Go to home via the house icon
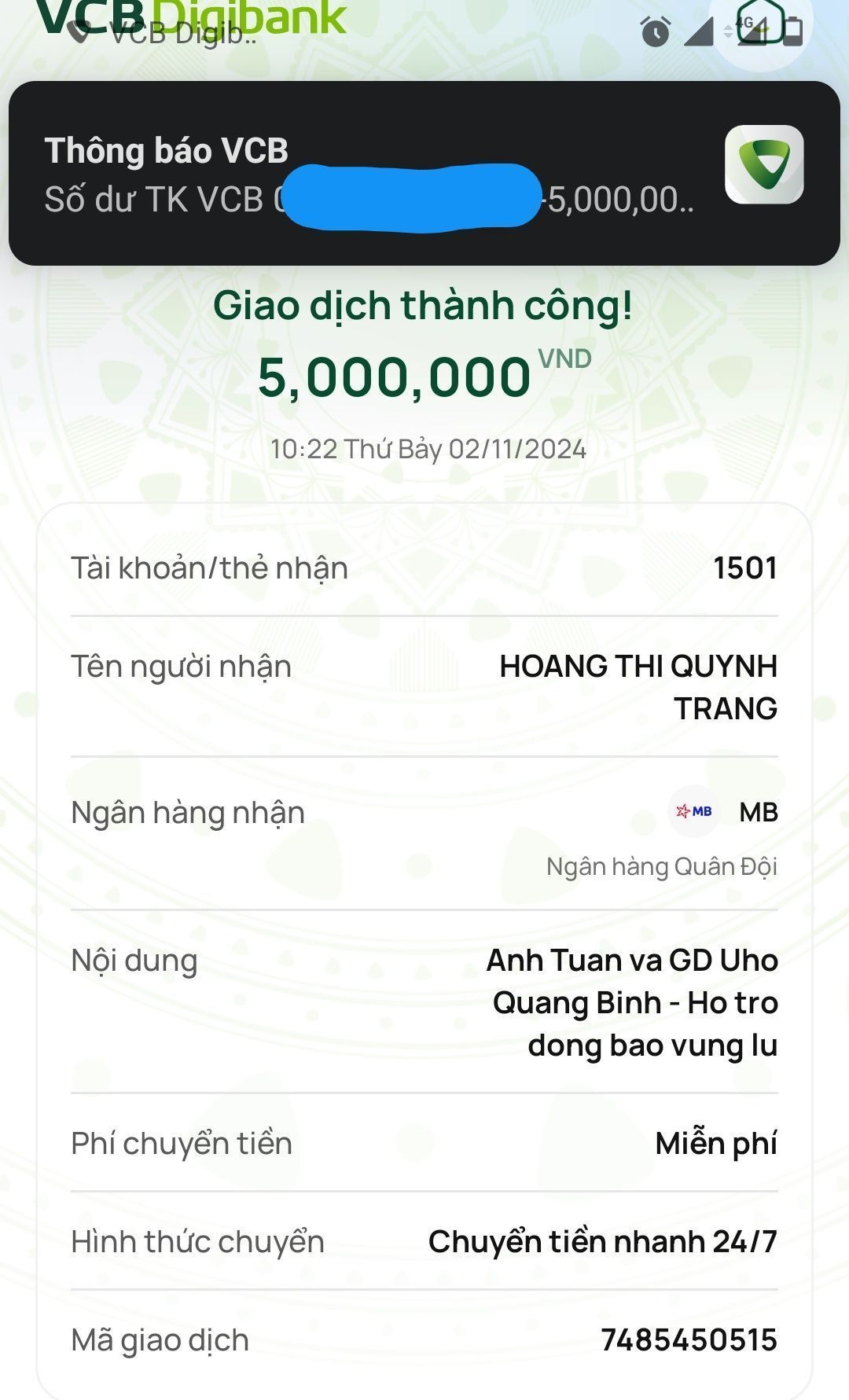The width and height of the screenshot is (849, 1400). coord(759,22)
